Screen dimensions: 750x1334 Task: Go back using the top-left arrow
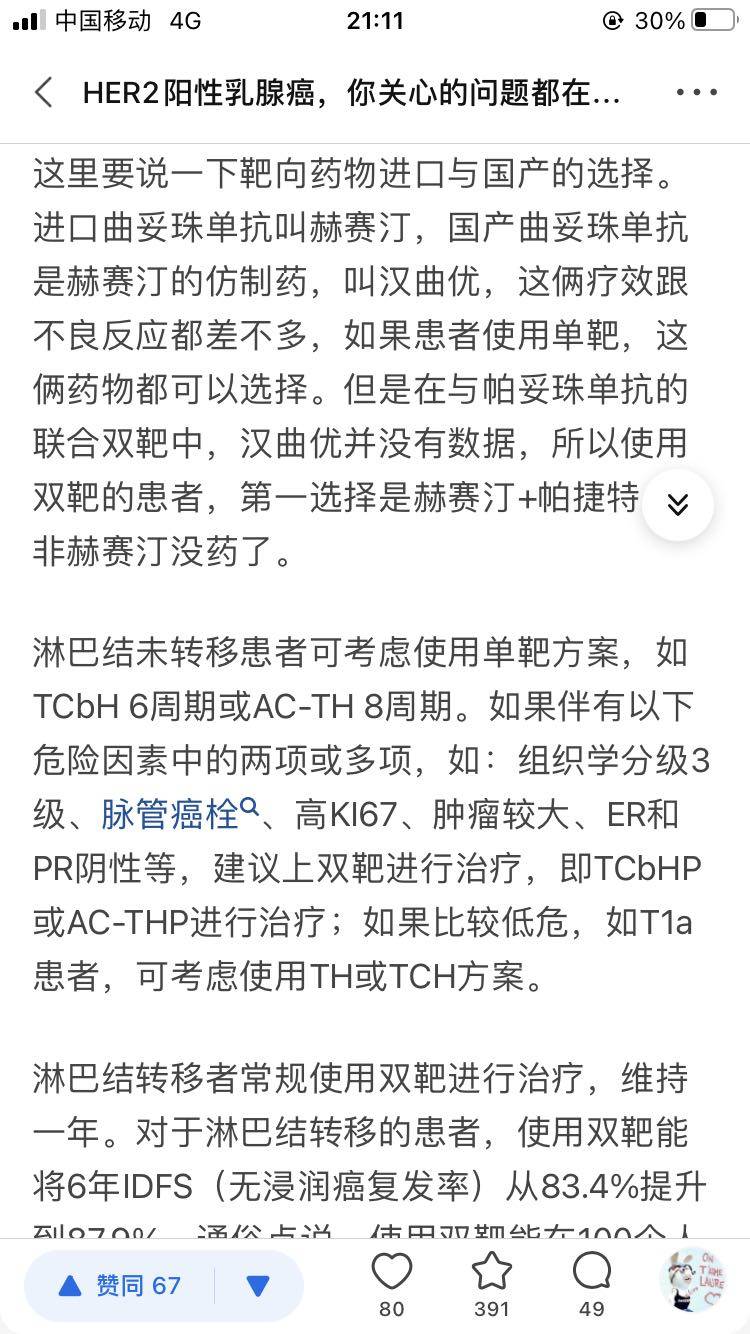43,93
